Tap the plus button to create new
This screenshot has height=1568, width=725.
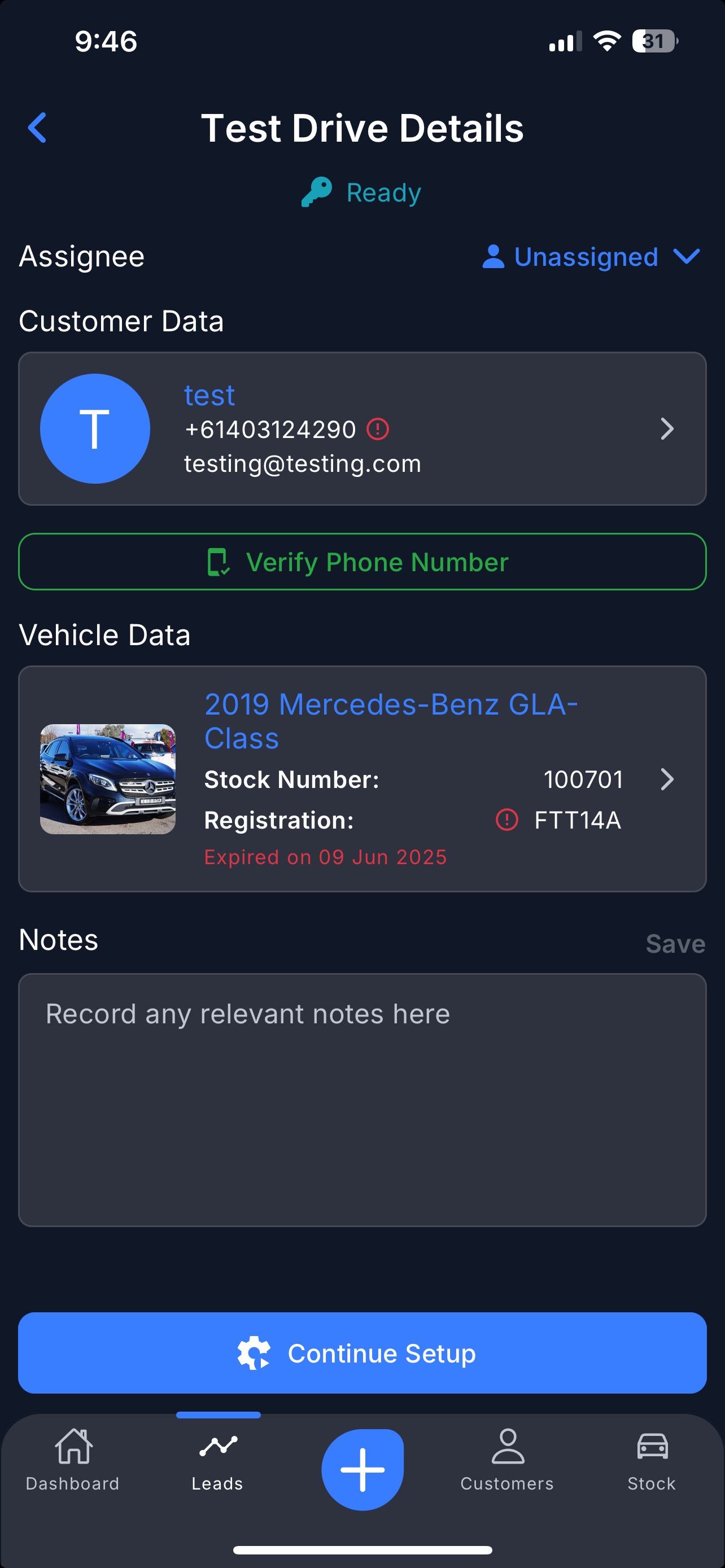point(362,1469)
